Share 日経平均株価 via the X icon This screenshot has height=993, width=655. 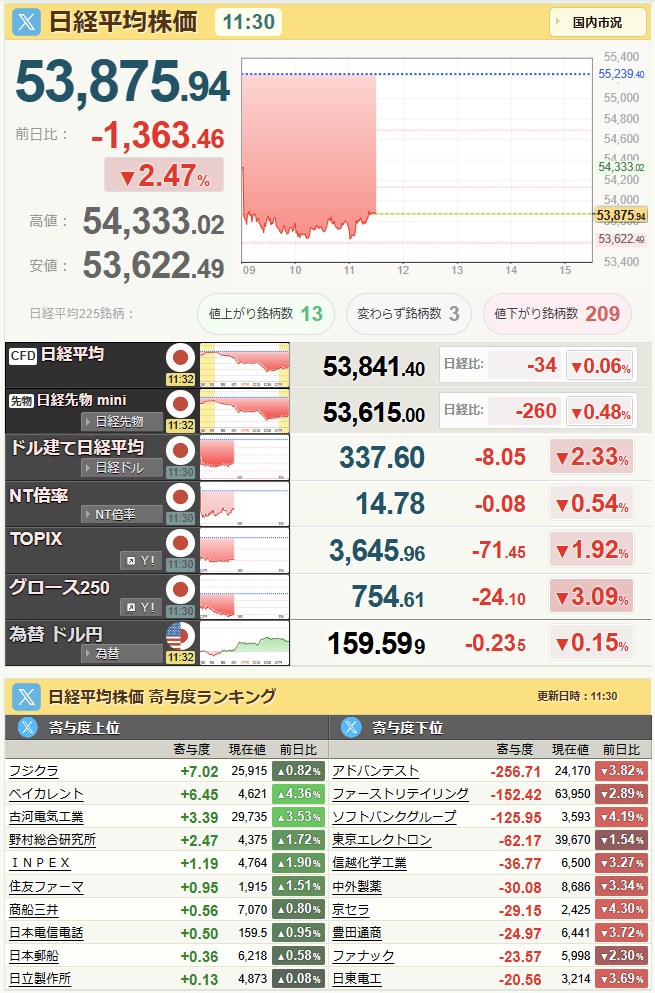pos(27,21)
